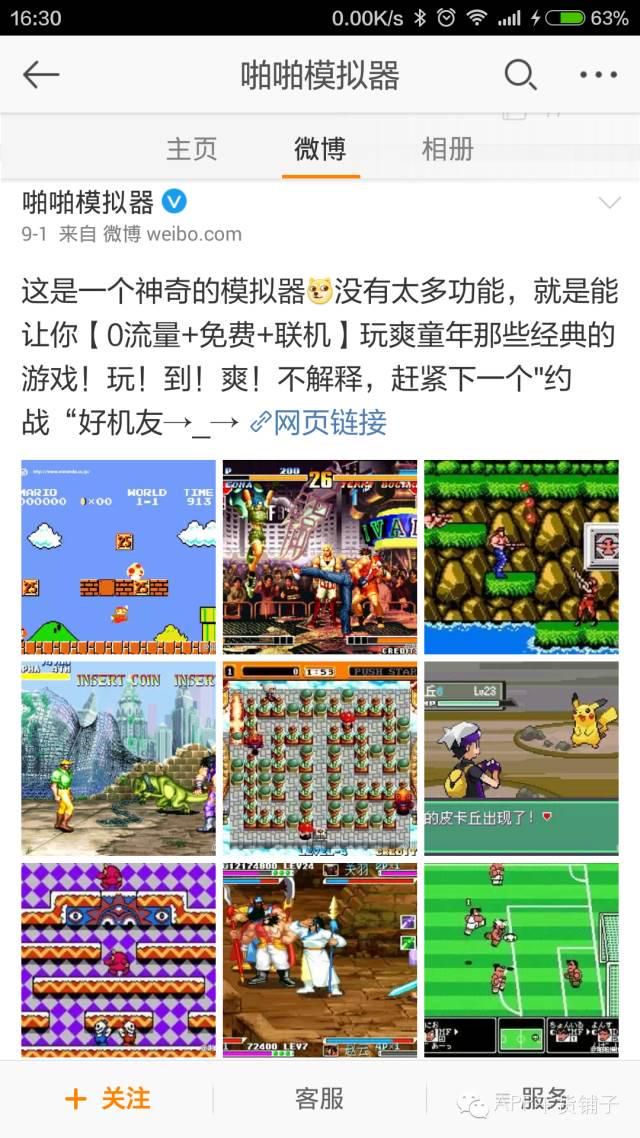This screenshot has width=640, height=1138.
Task: View the Super Mario screenshot
Action: coord(118,557)
